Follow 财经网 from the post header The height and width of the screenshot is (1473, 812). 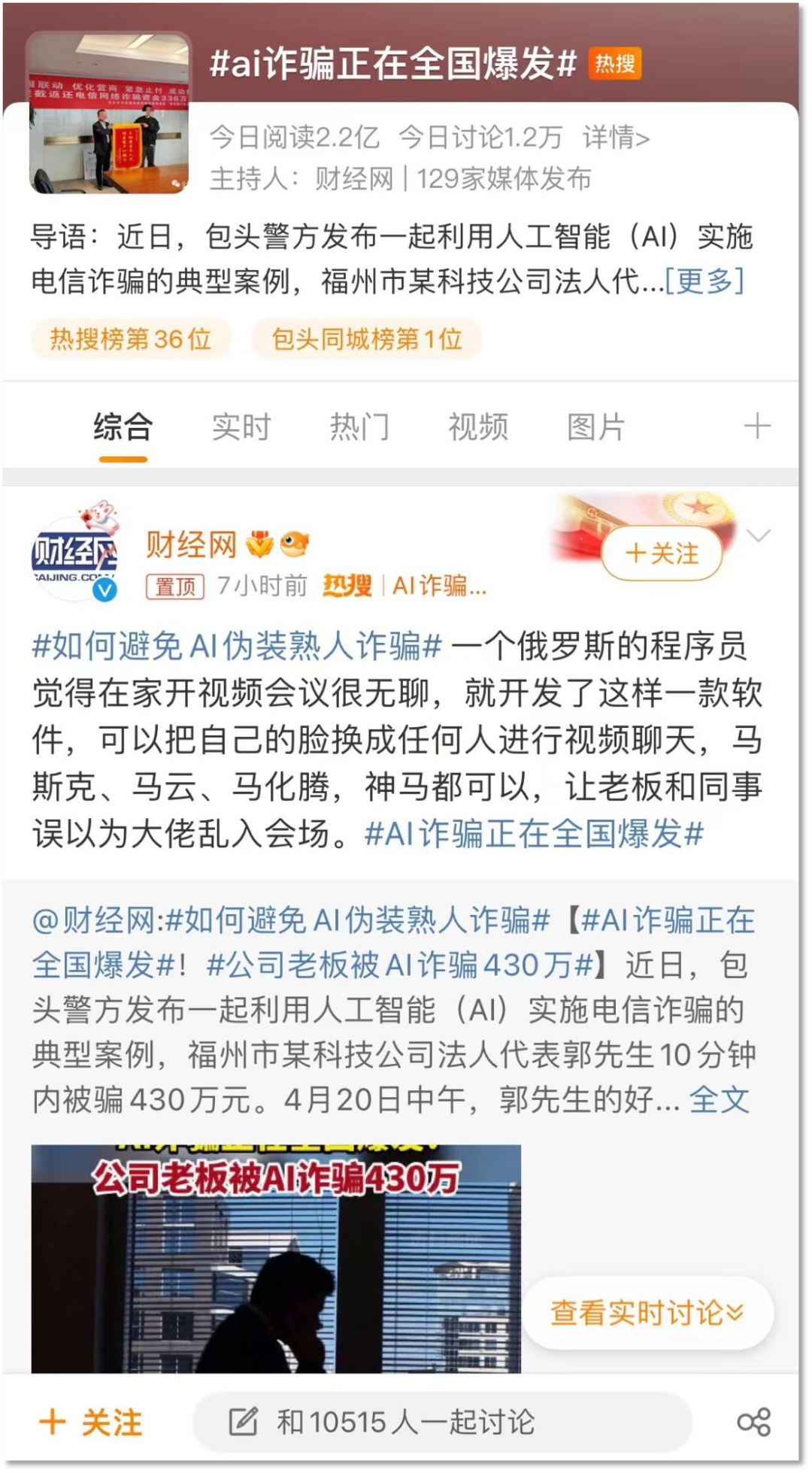coord(662,553)
